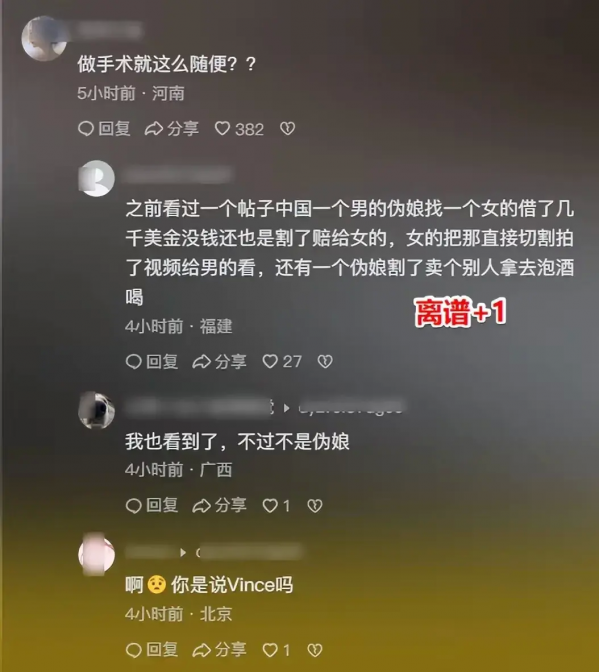Image resolution: width=600 pixels, height=672 pixels.
Task: Reply to the comment '我也看到了，不过不是伪娘'
Action: tap(152, 506)
